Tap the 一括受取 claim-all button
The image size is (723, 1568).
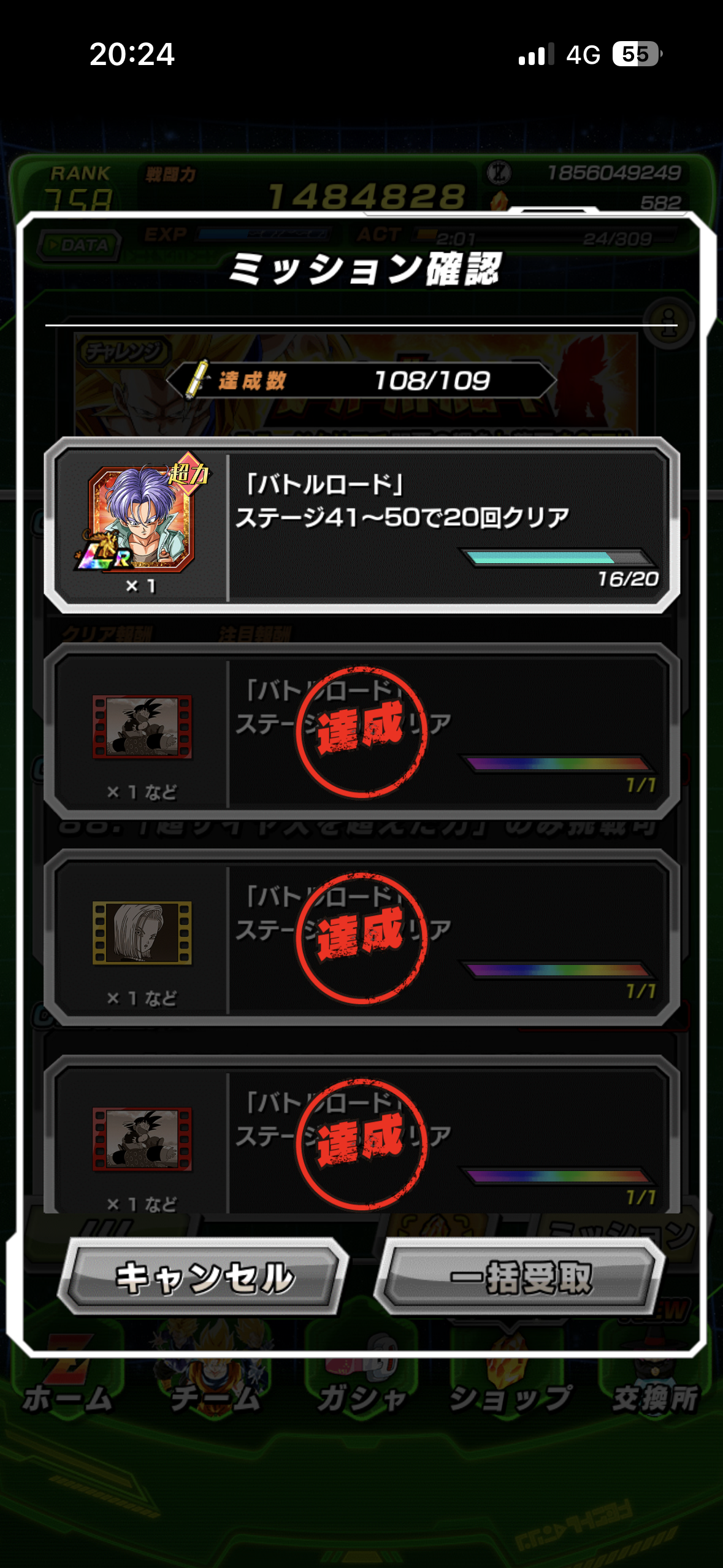(520, 1278)
